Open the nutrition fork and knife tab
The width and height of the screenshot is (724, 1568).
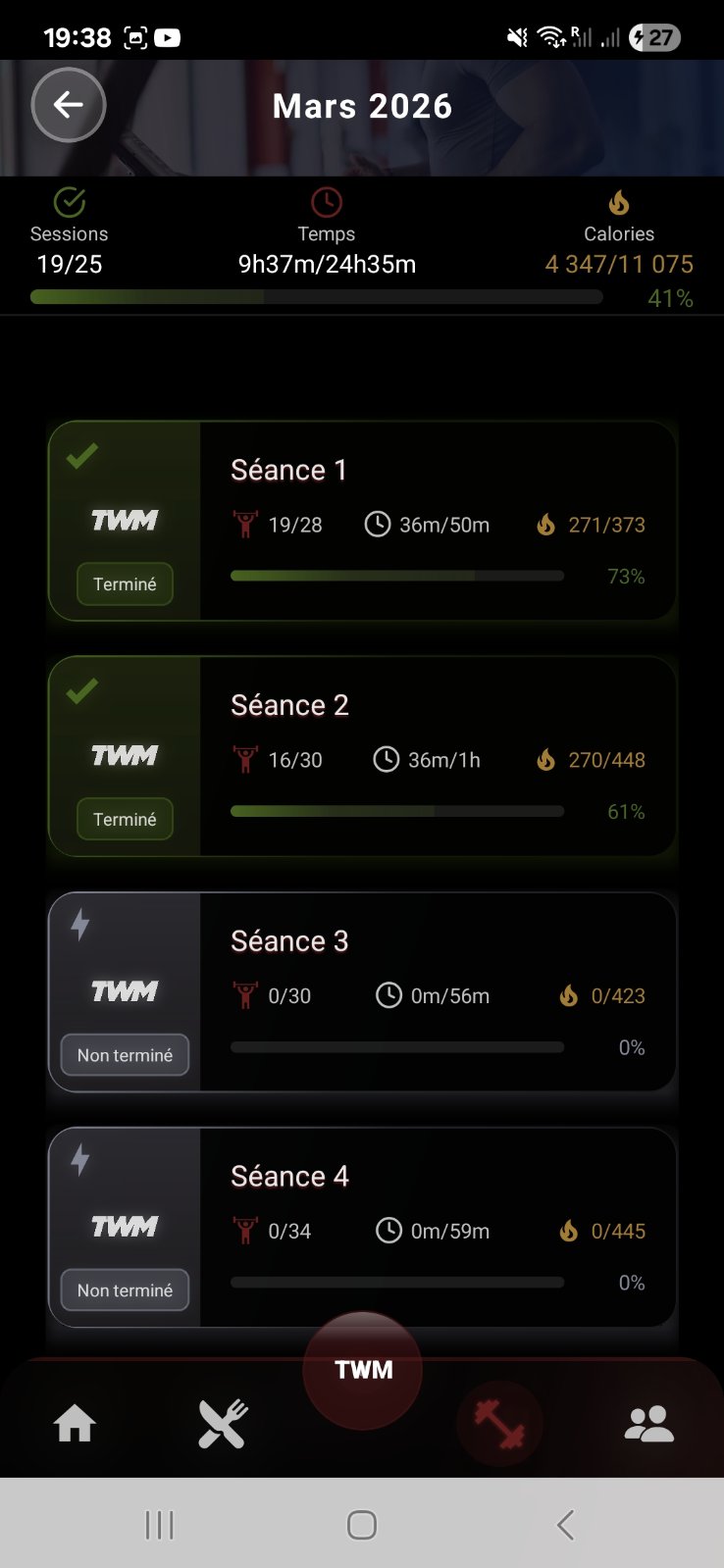tap(223, 1424)
